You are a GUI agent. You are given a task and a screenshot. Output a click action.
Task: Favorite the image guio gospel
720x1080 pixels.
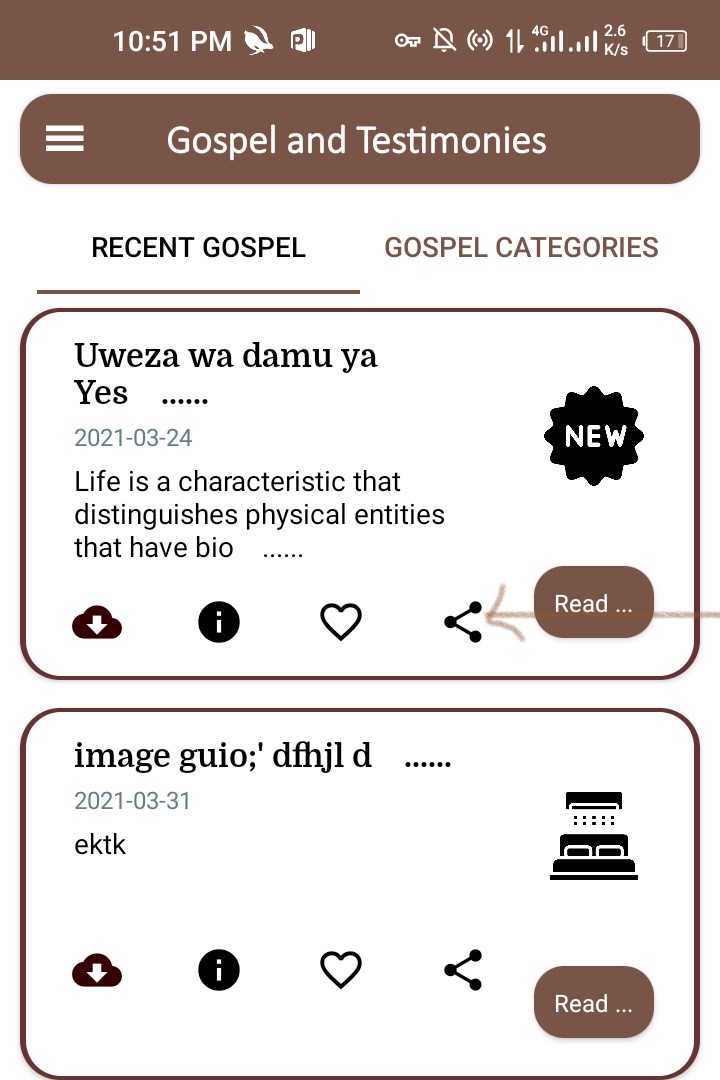(340, 970)
